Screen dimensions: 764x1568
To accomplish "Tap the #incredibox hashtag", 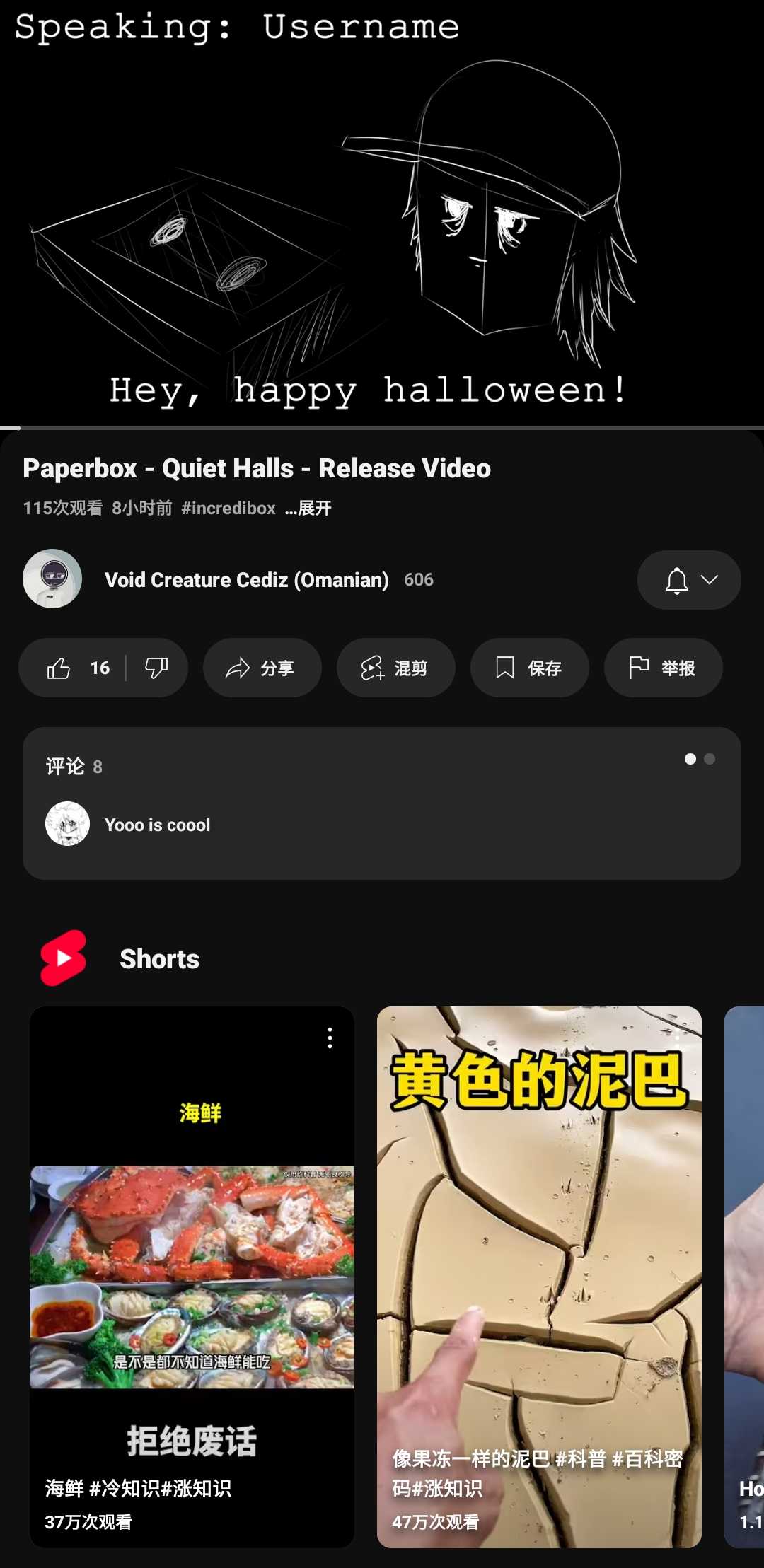I will point(228,508).
